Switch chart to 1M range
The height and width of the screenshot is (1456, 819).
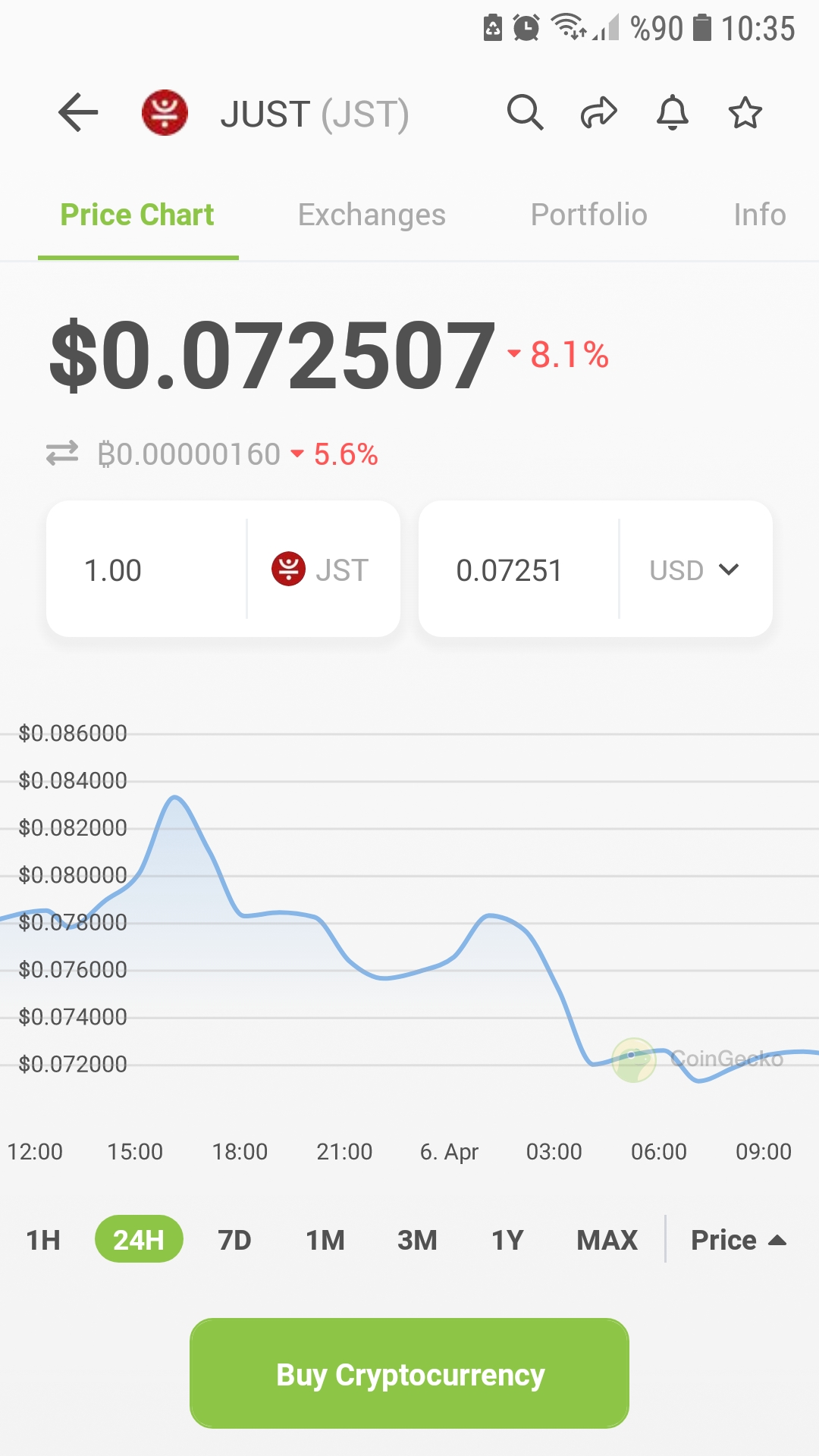[325, 1241]
